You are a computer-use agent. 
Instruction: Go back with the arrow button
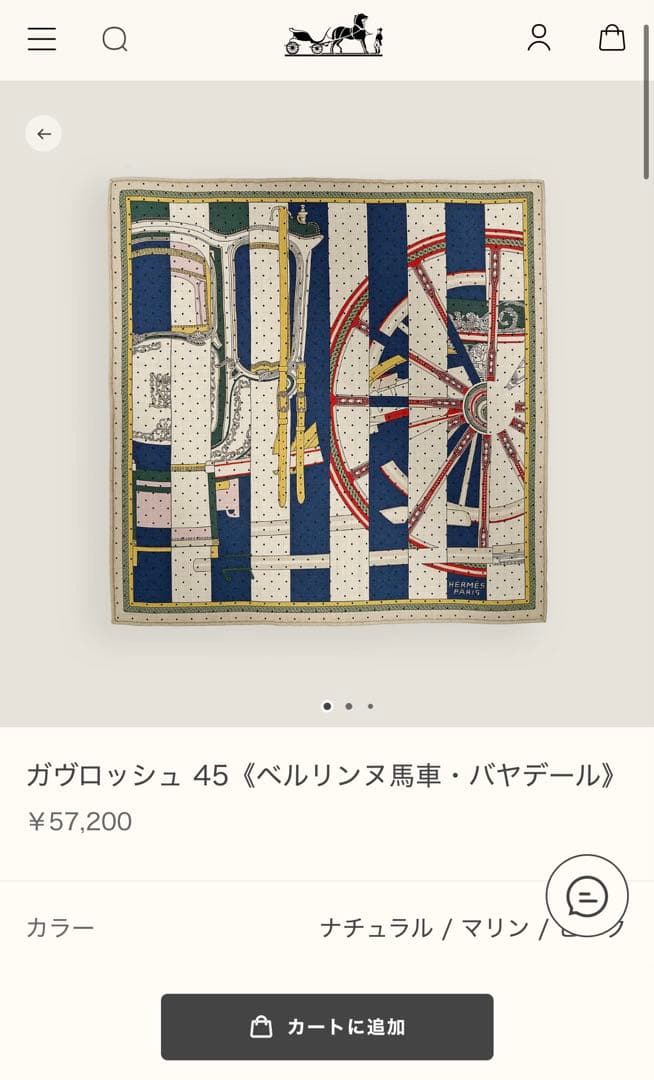coord(43,134)
